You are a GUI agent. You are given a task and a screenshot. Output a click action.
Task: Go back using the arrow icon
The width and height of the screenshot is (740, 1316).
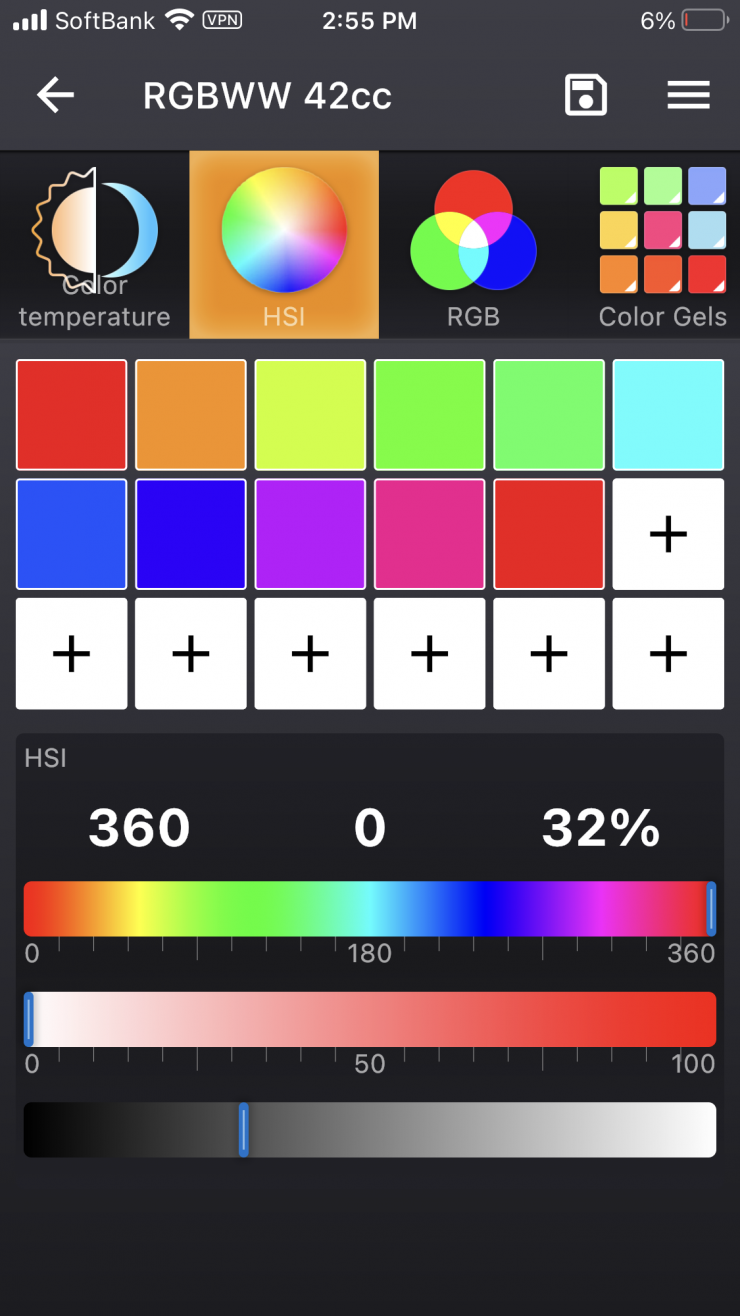[56, 96]
